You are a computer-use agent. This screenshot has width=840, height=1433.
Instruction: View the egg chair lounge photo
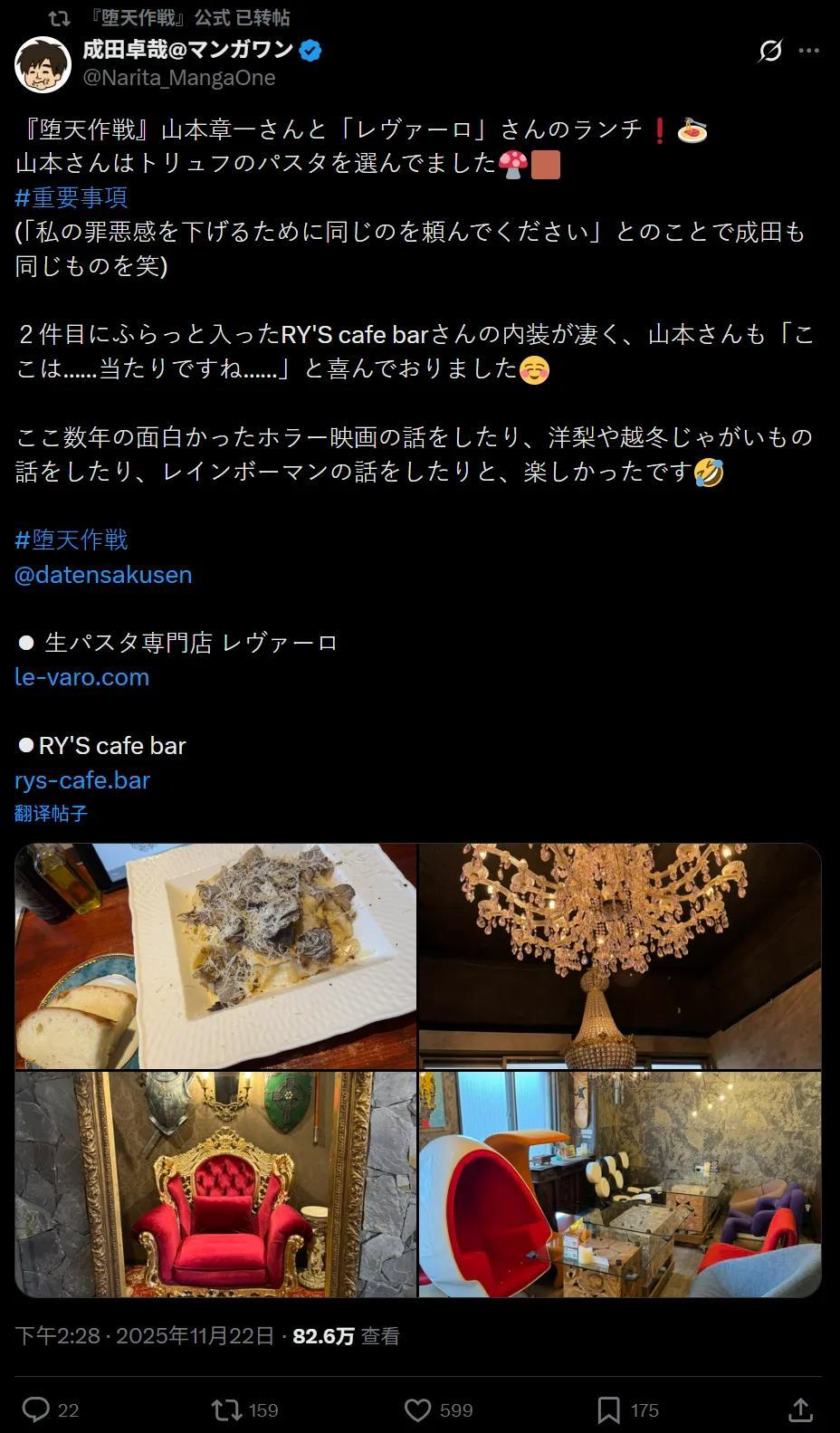[x=619, y=1184]
